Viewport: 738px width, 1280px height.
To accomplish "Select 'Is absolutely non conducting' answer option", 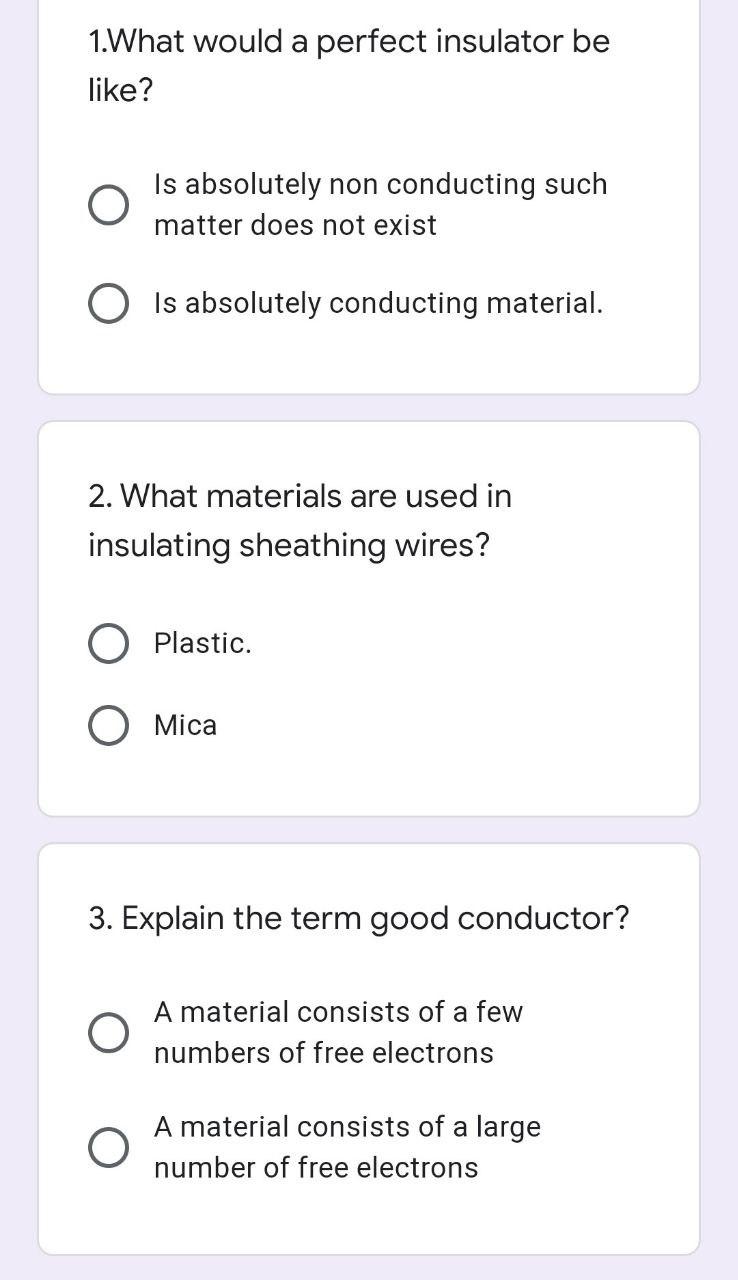I will pyautogui.click(x=108, y=204).
